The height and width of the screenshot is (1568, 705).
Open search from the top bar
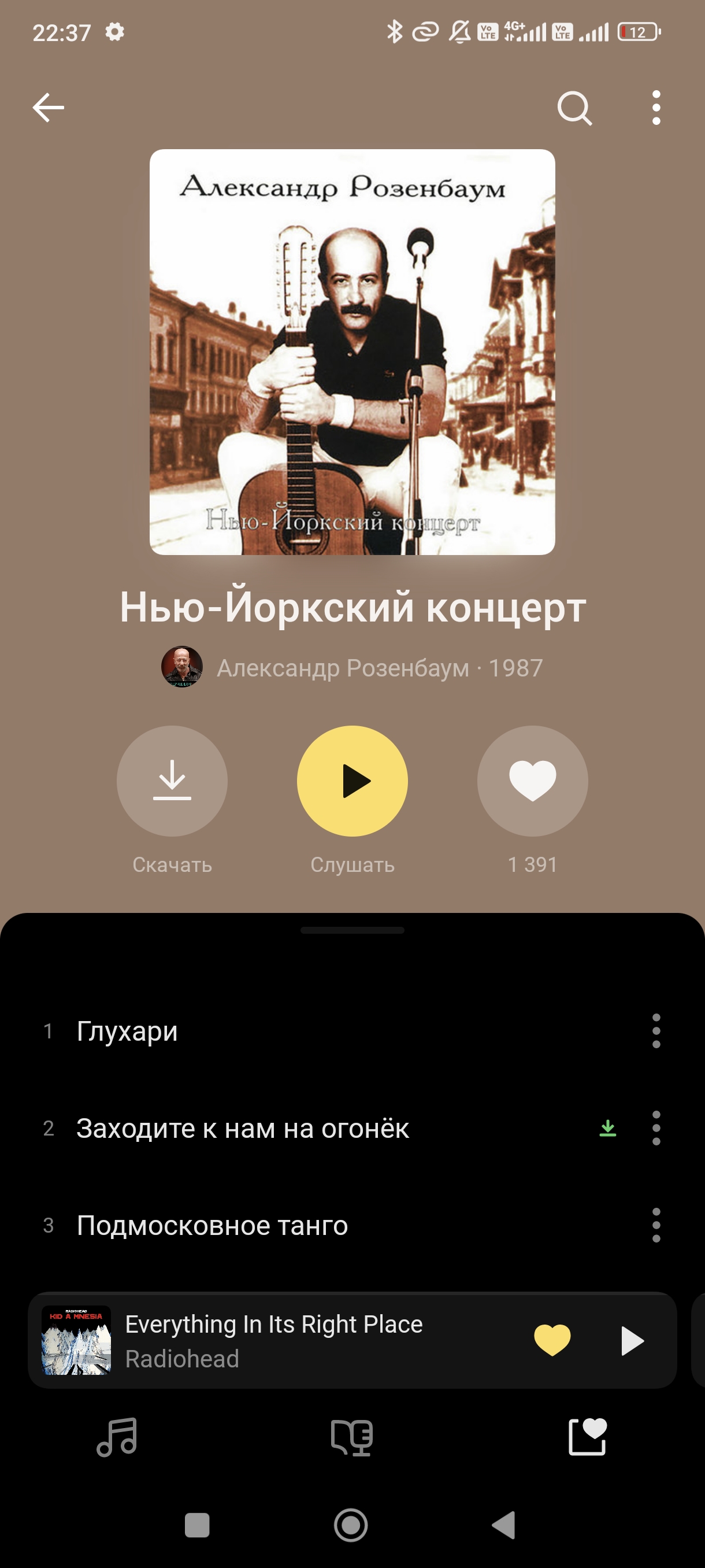click(x=574, y=108)
